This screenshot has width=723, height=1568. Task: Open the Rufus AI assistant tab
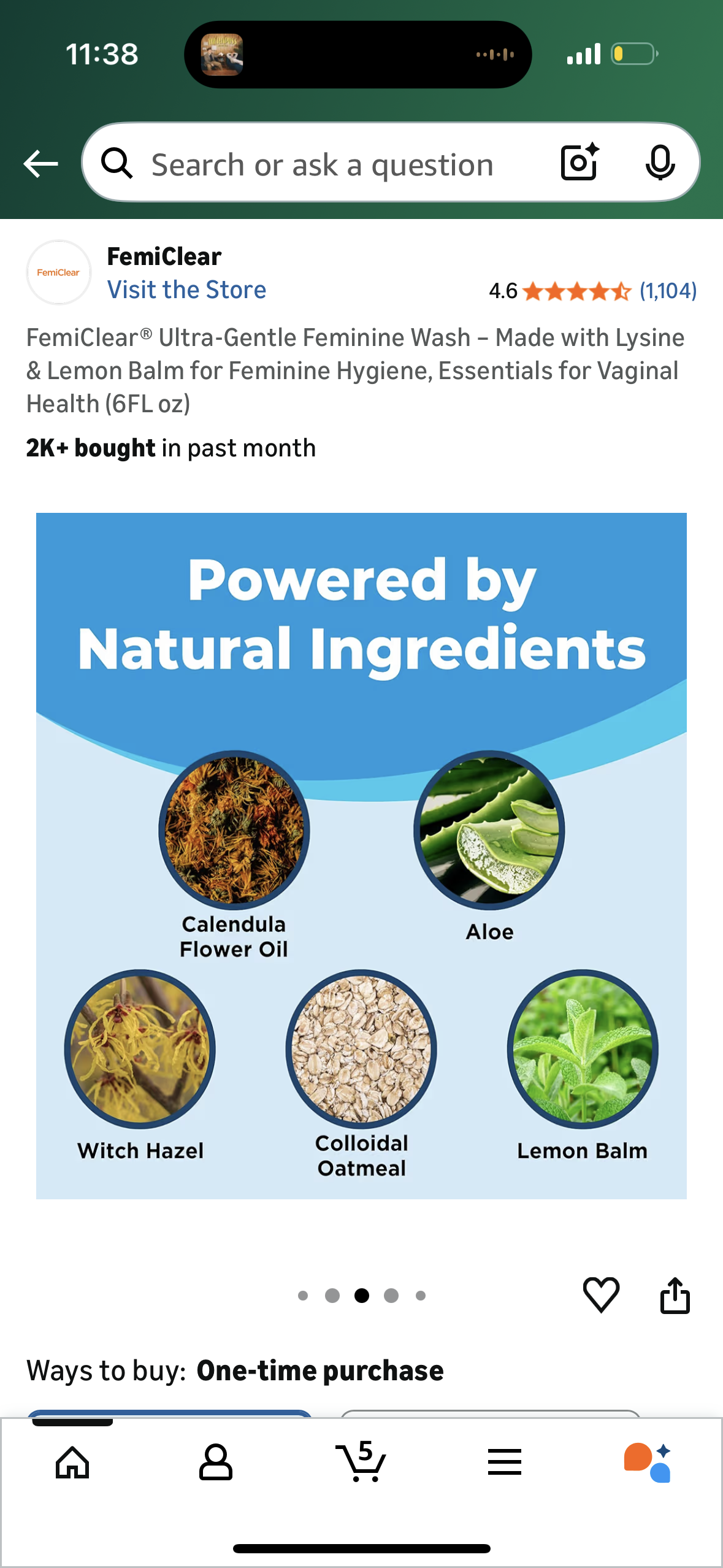click(x=648, y=1462)
